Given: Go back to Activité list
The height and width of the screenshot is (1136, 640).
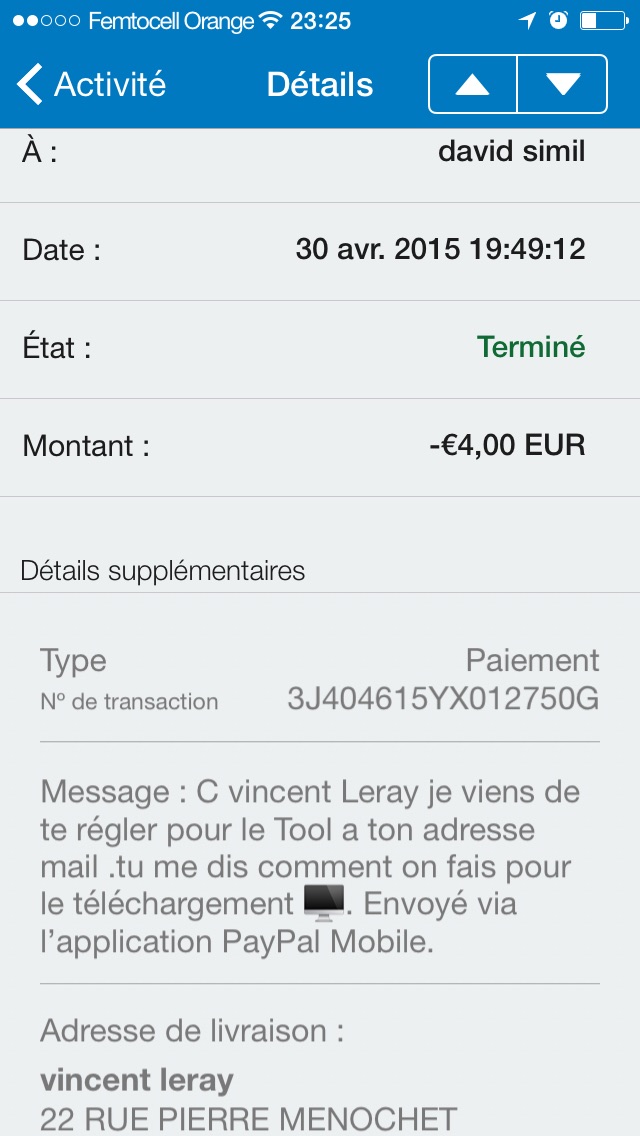Looking at the screenshot, I should (91, 84).
